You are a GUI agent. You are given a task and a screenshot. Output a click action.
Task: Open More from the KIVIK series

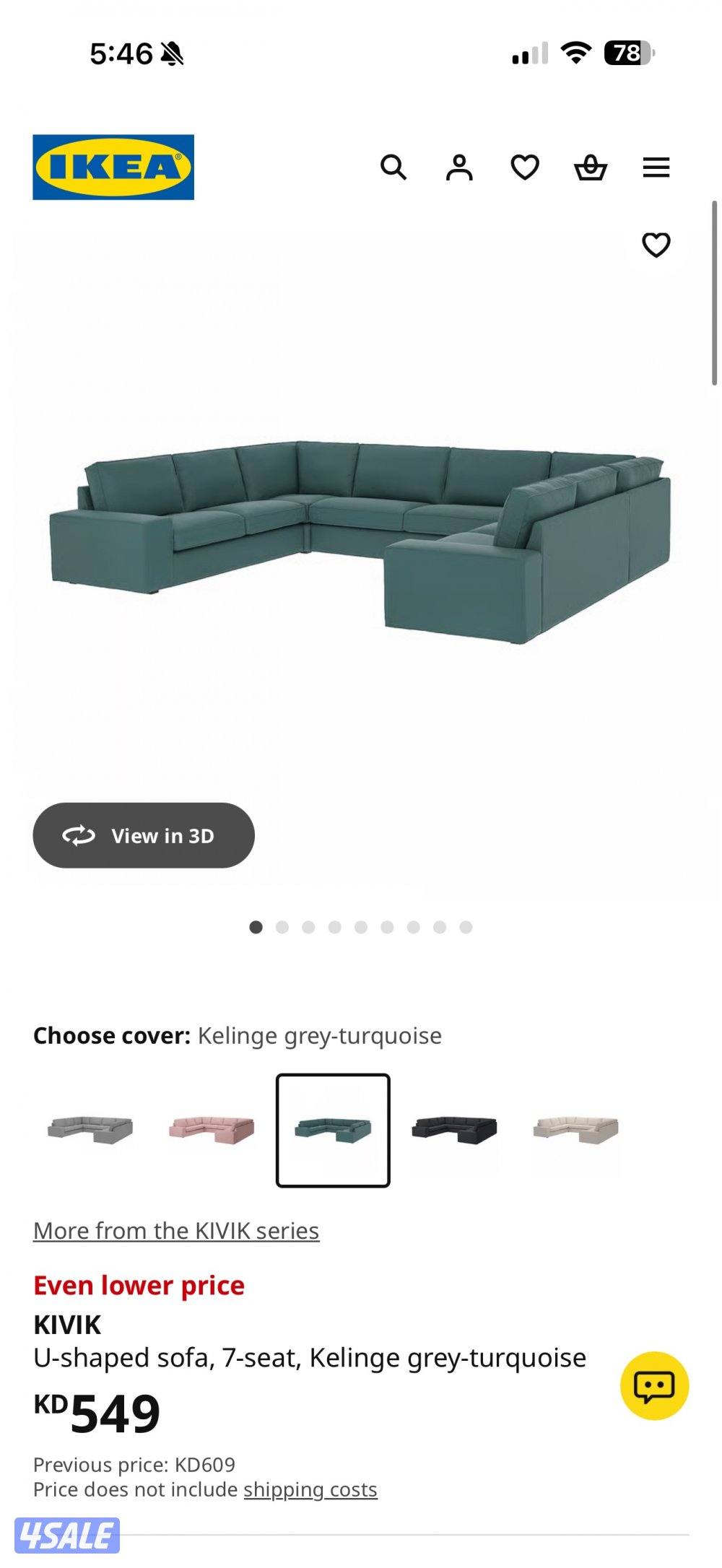click(x=176, y=1231)
